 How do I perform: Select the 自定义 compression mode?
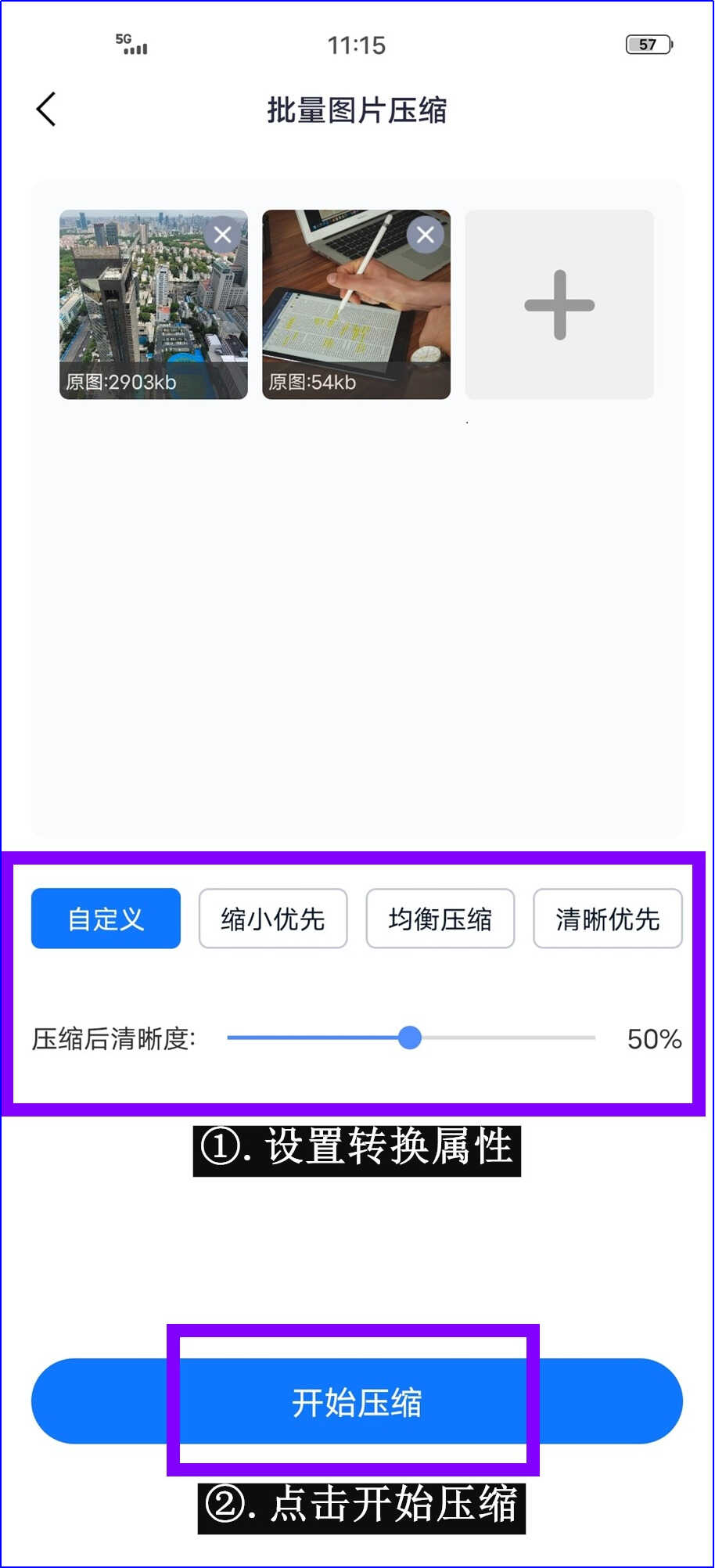(106, 919)
